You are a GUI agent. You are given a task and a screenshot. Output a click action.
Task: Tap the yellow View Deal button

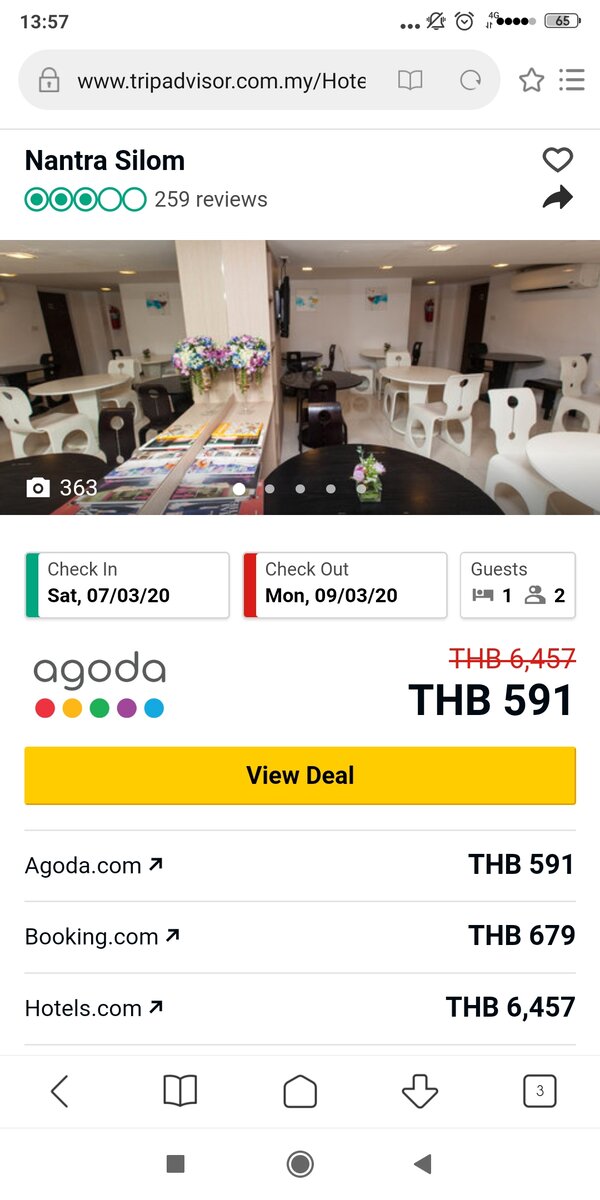point(300,775)
